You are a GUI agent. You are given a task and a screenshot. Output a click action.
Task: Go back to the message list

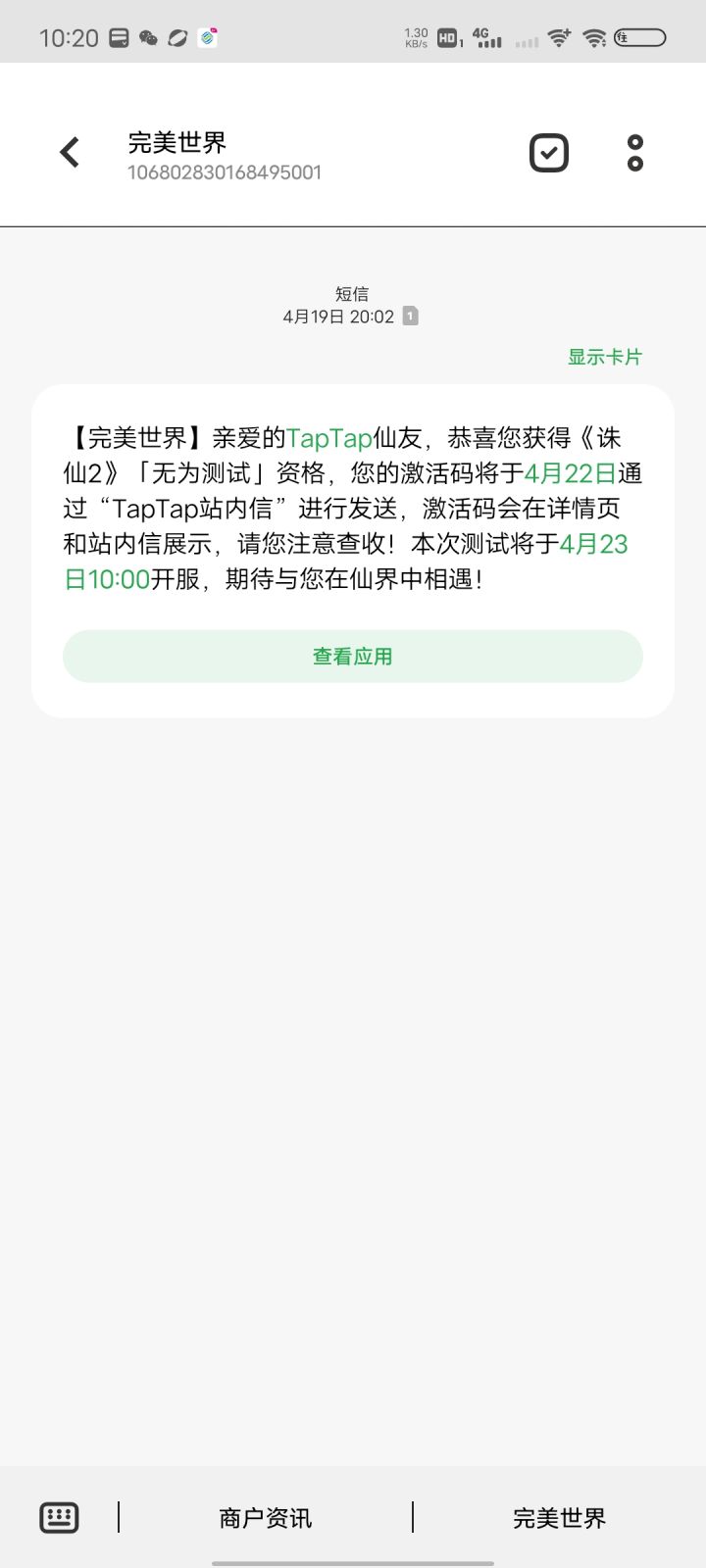(x=70, y=152)
